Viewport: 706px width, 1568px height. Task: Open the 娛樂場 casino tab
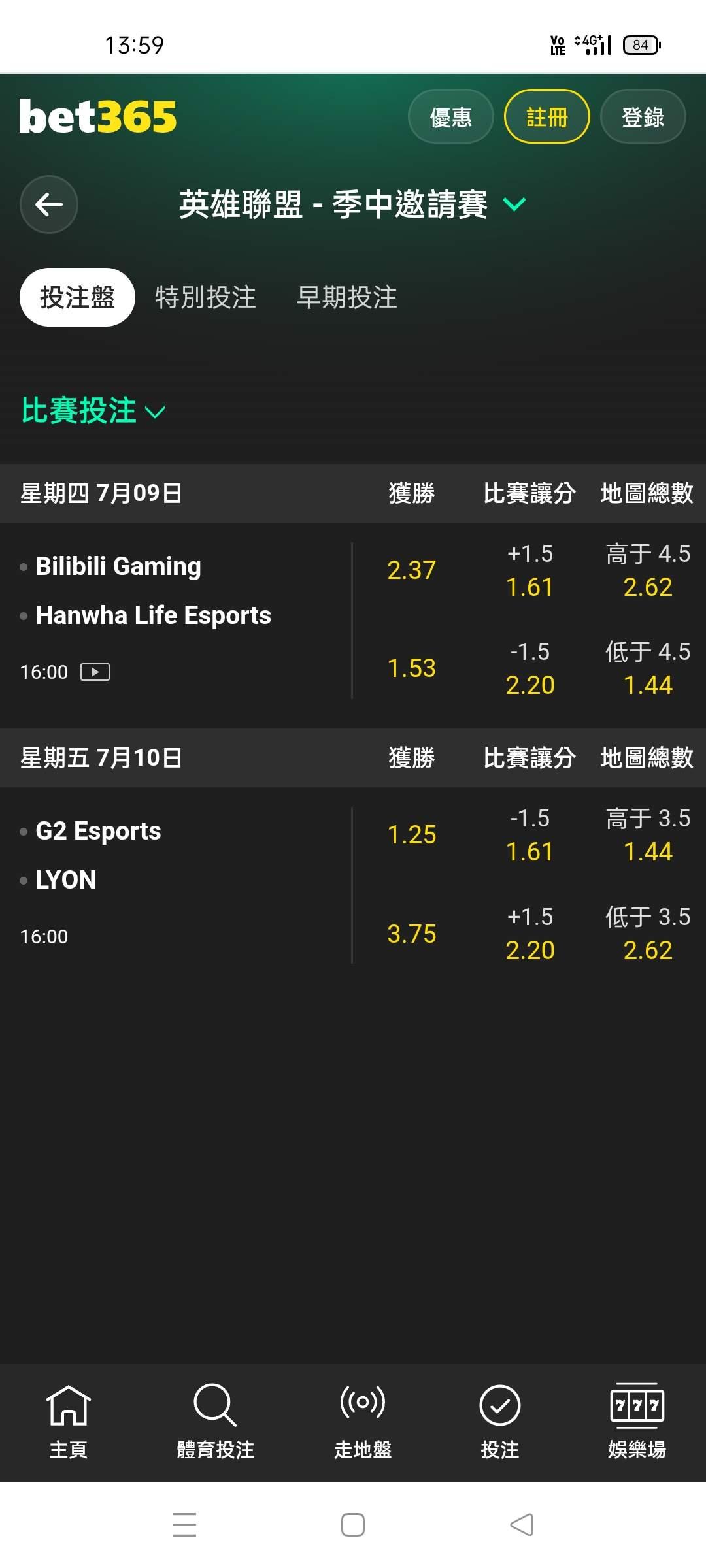coord(637,1422)
